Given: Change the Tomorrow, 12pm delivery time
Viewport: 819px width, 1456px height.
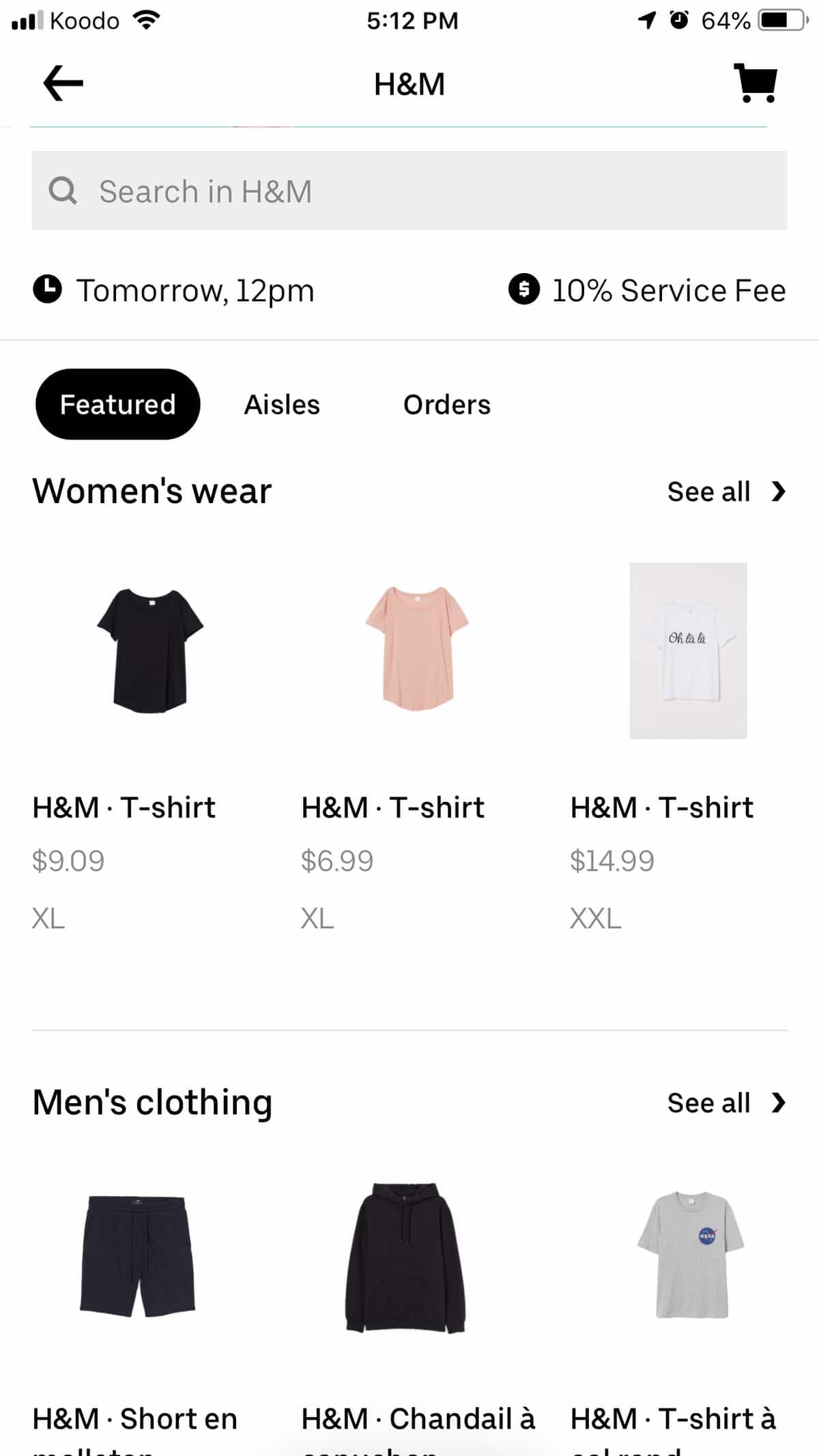Looking at the screenshot, I should (x=175, y=290).
